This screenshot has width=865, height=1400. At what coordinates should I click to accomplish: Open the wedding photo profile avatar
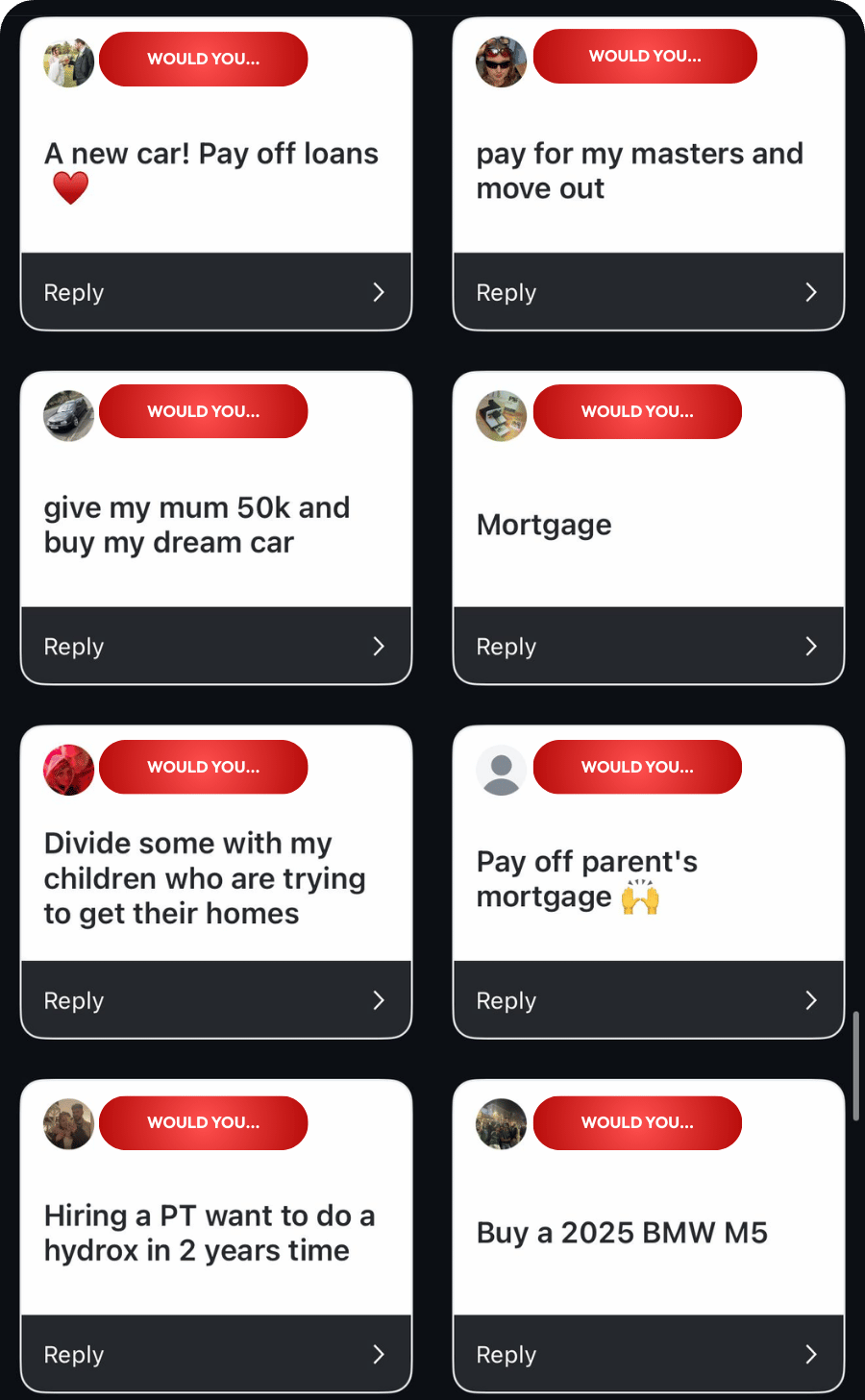[x=67, y=60]
